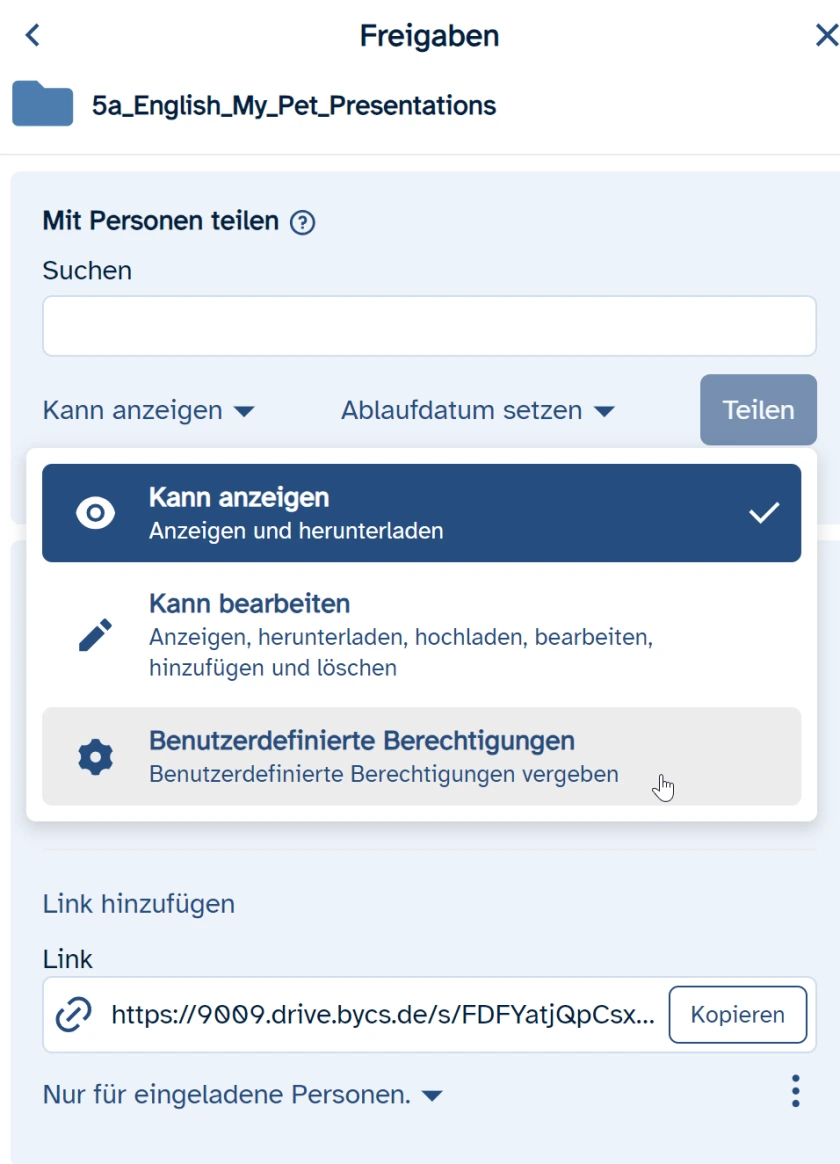Open help for Mit Personen teilen
The width and height of the screenshot is (840, 1164).
coord(302,223)
